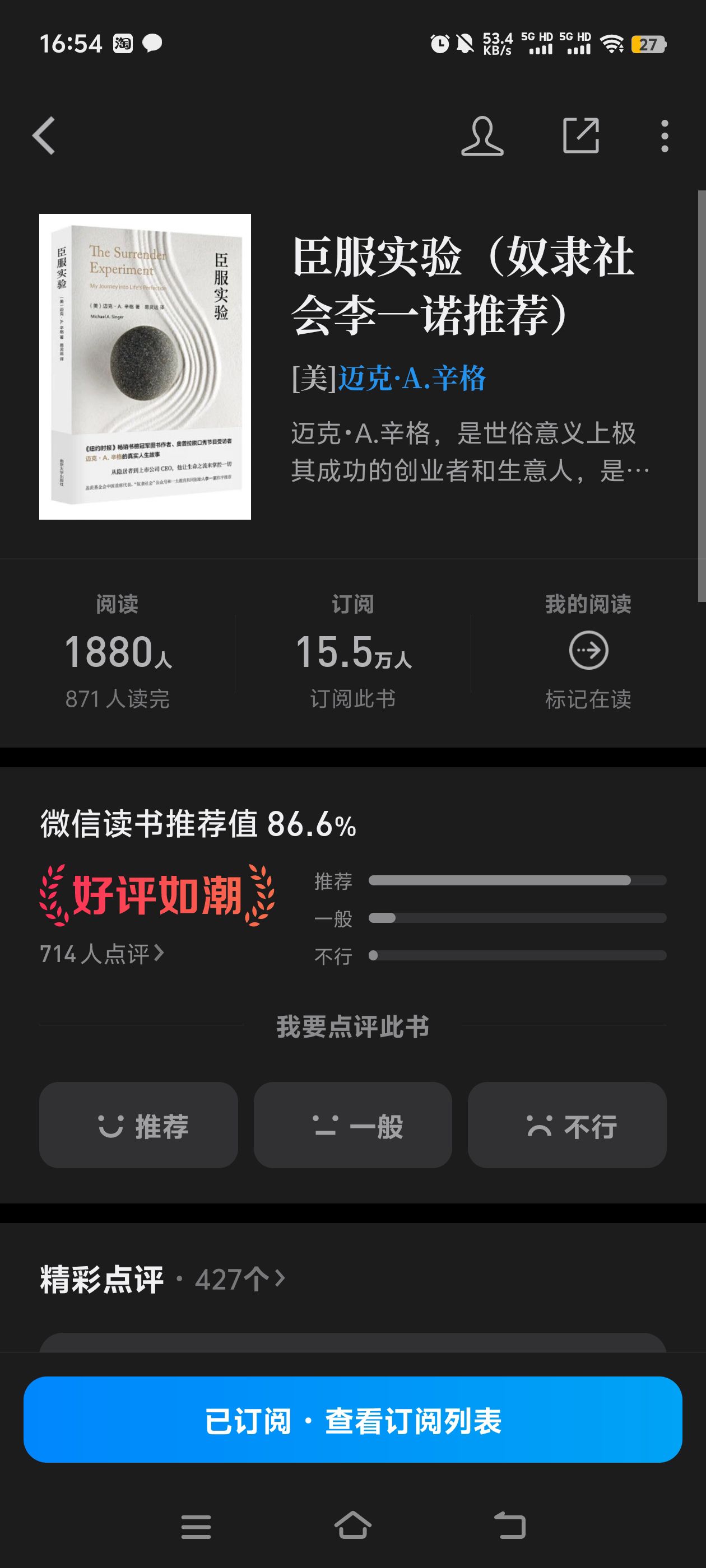
Task: Open the 臣服实验 book cover
Action: (145, 366)
